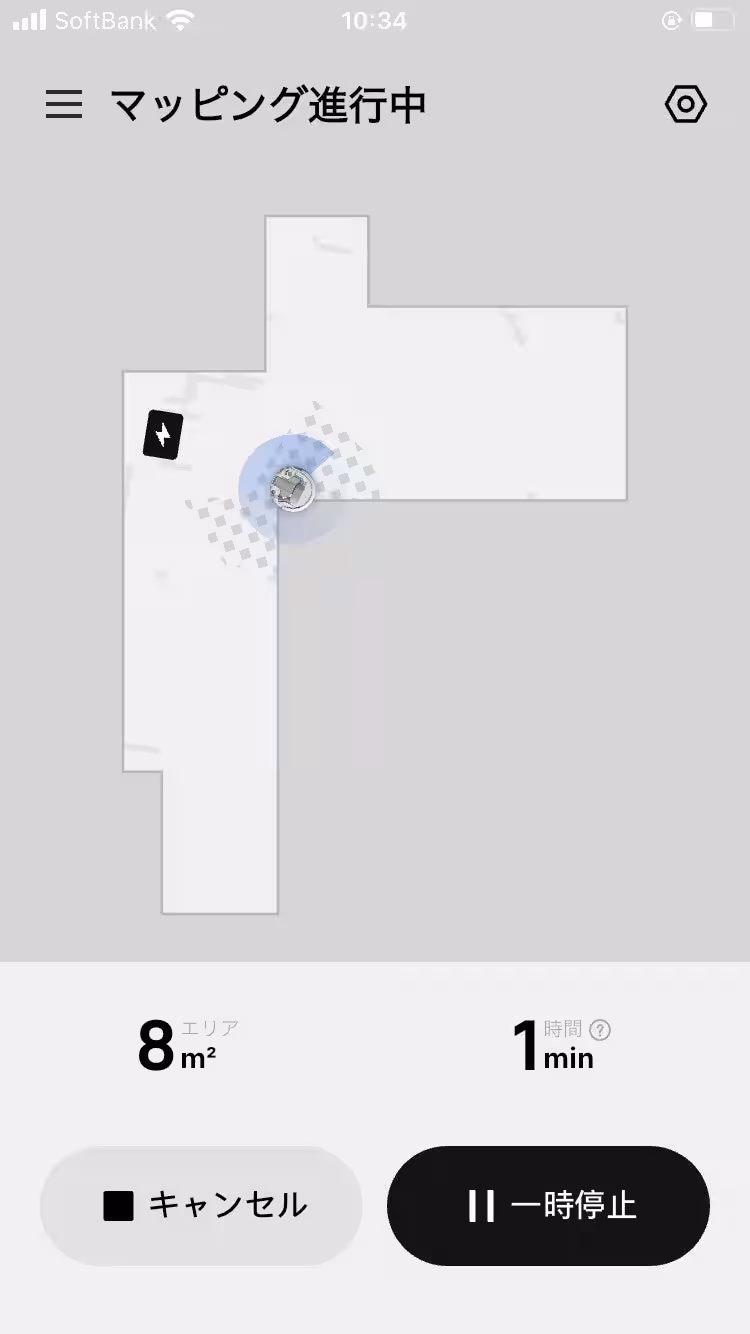Tap the stop square icon inside キャンセル

coord(119,1206)
